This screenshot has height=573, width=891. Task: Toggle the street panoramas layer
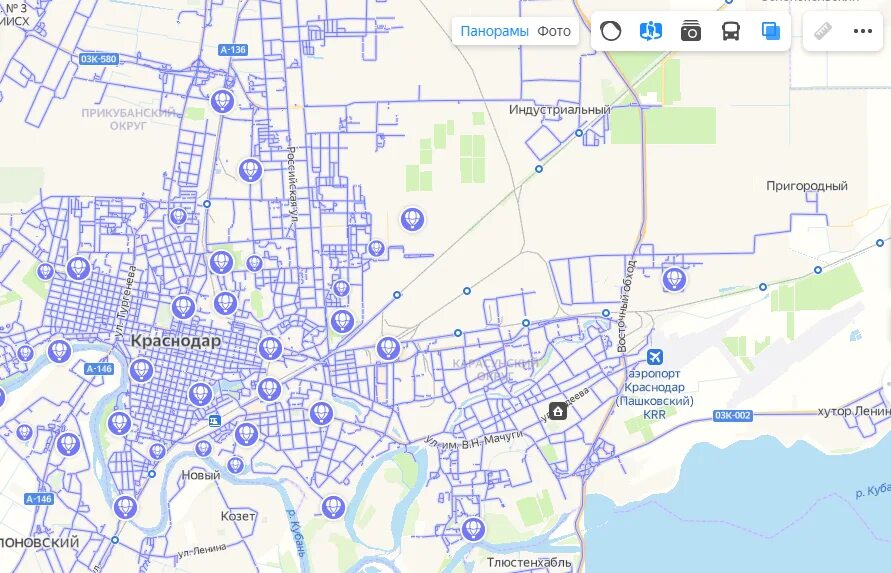click(x=651, y=31)
